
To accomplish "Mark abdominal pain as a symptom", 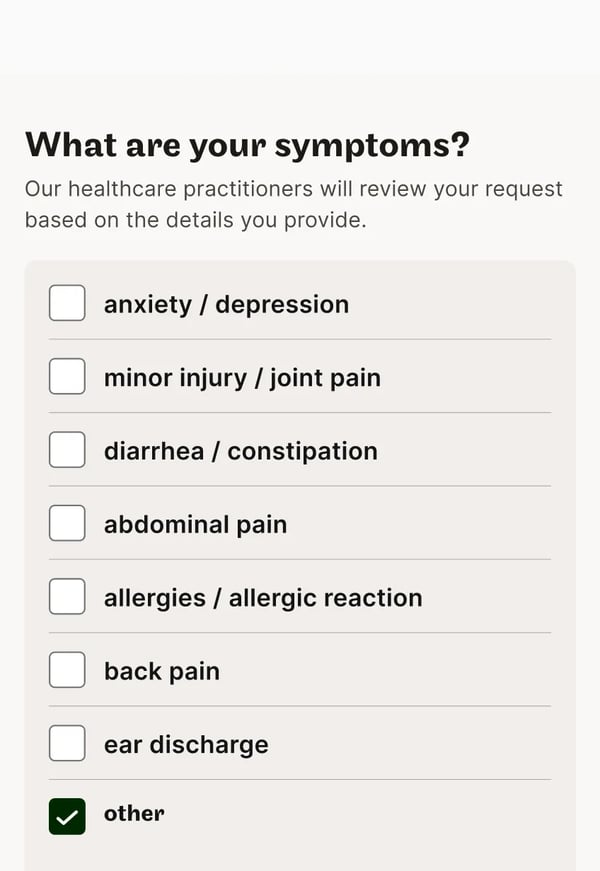I will (67, 523).
